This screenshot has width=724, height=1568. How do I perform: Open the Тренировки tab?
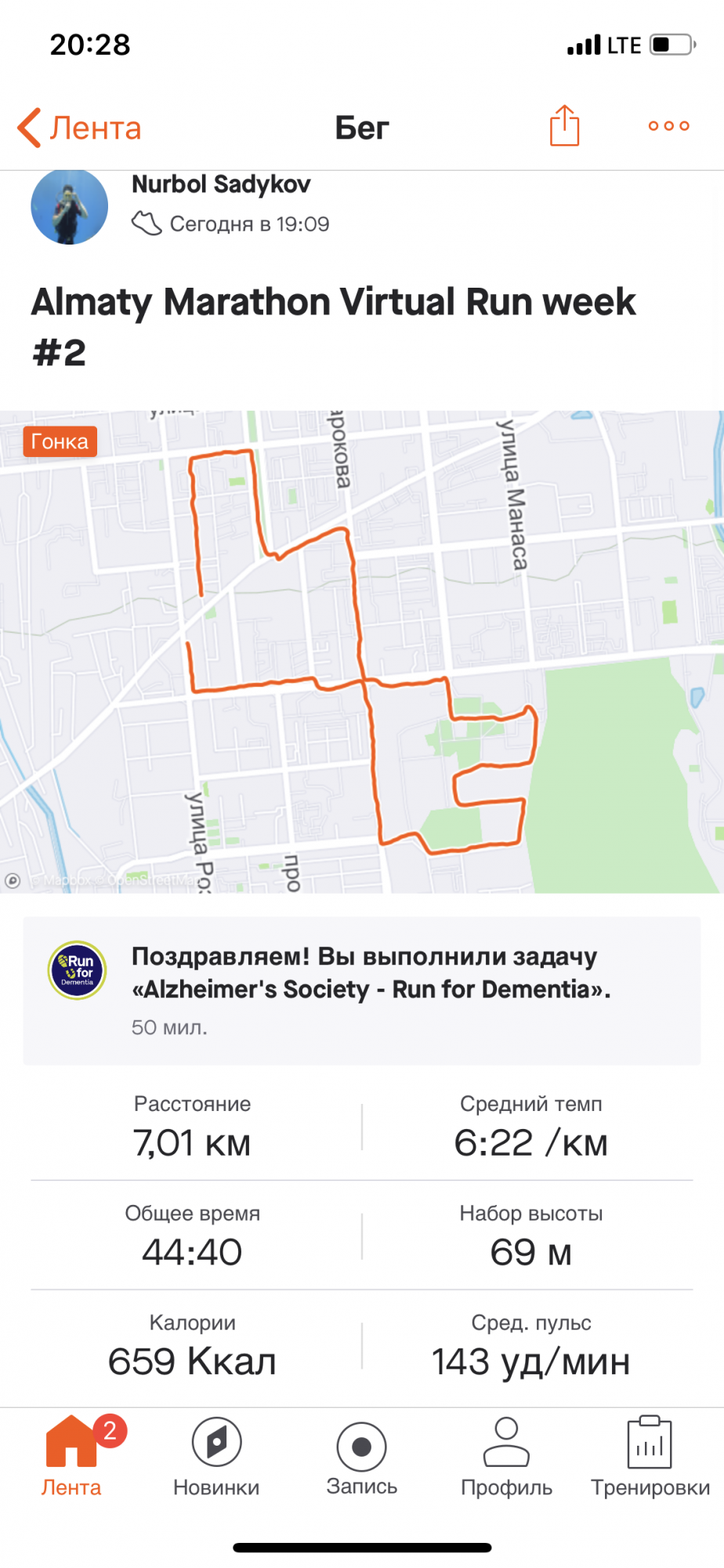point(650,1456)
